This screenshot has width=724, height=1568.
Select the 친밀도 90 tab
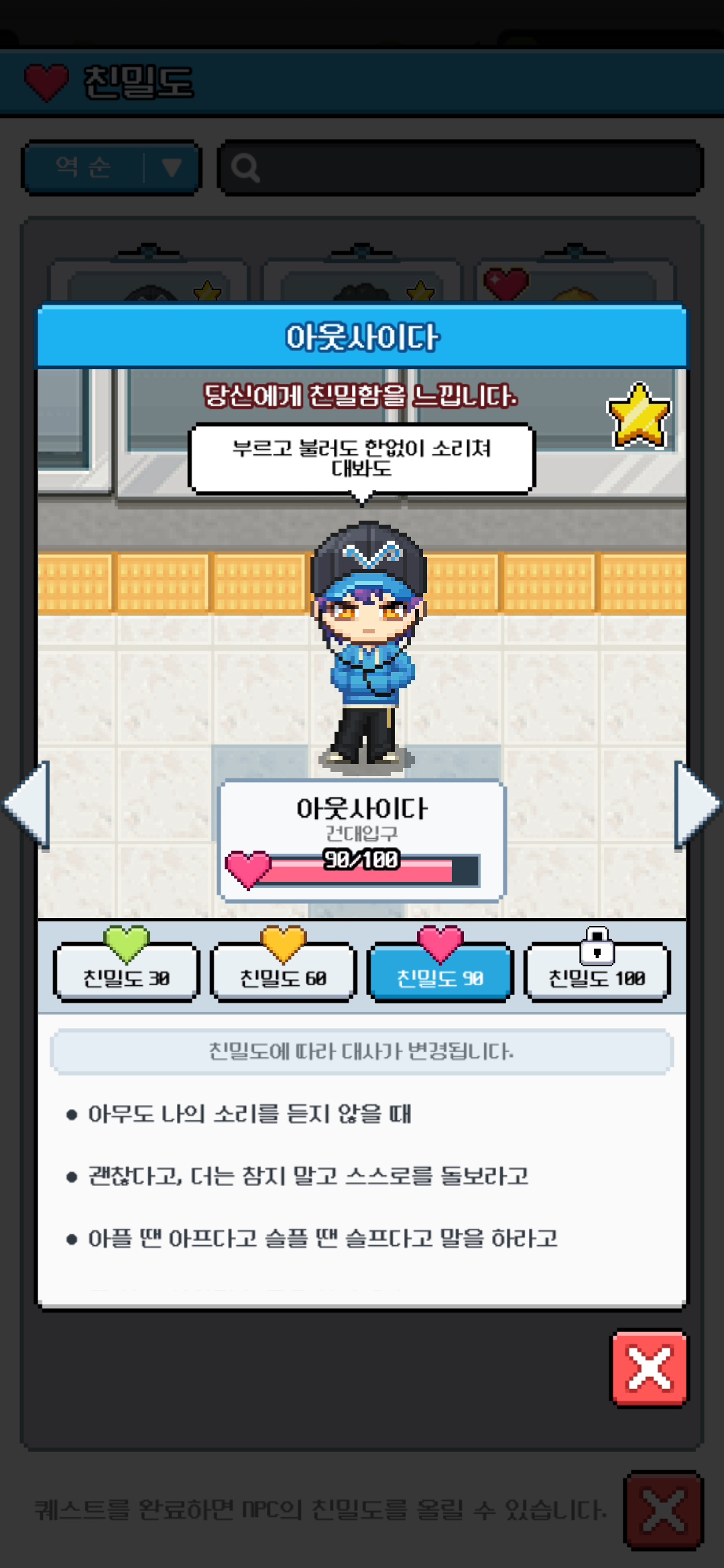(440, 973)
